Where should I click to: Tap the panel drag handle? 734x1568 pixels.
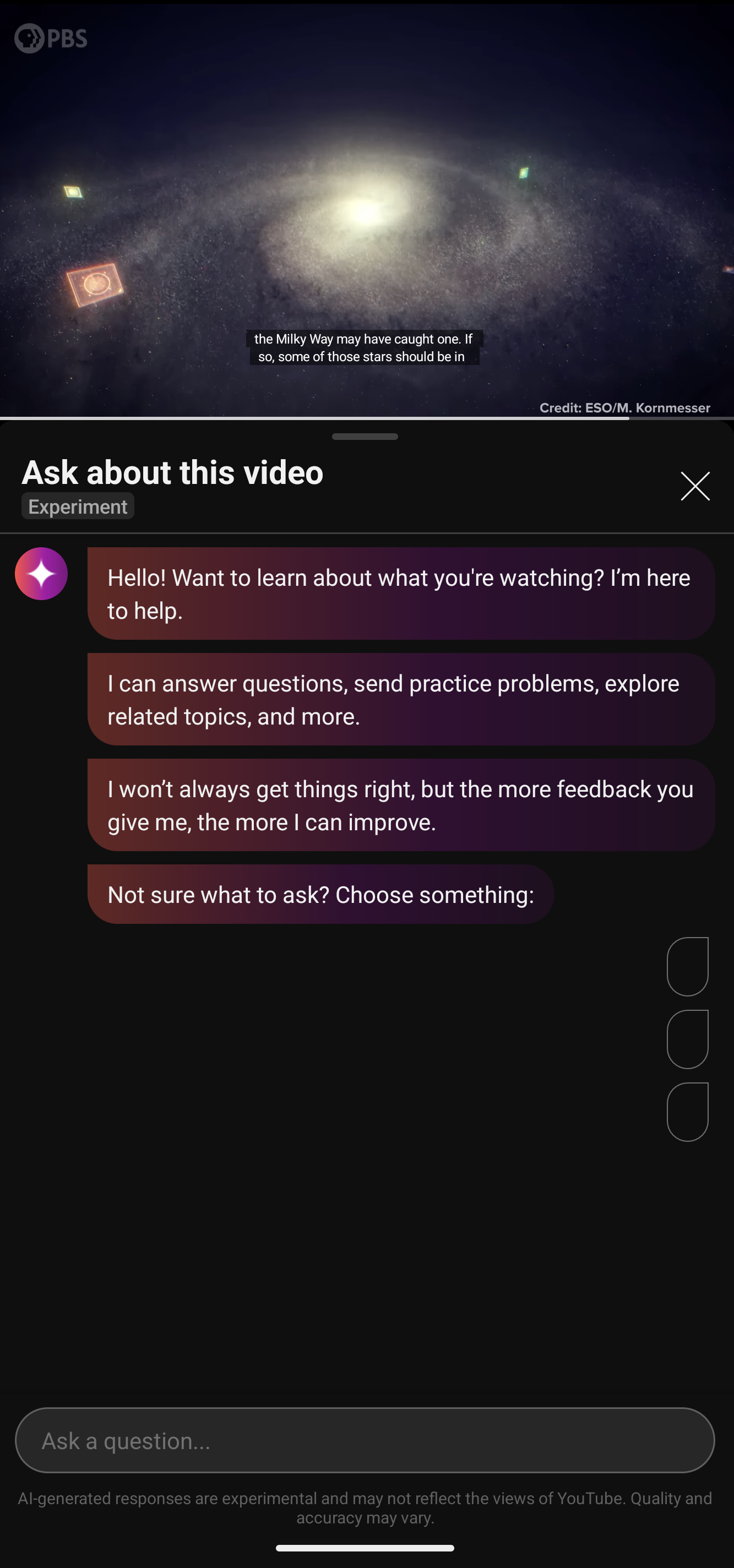tap(365, 437)
